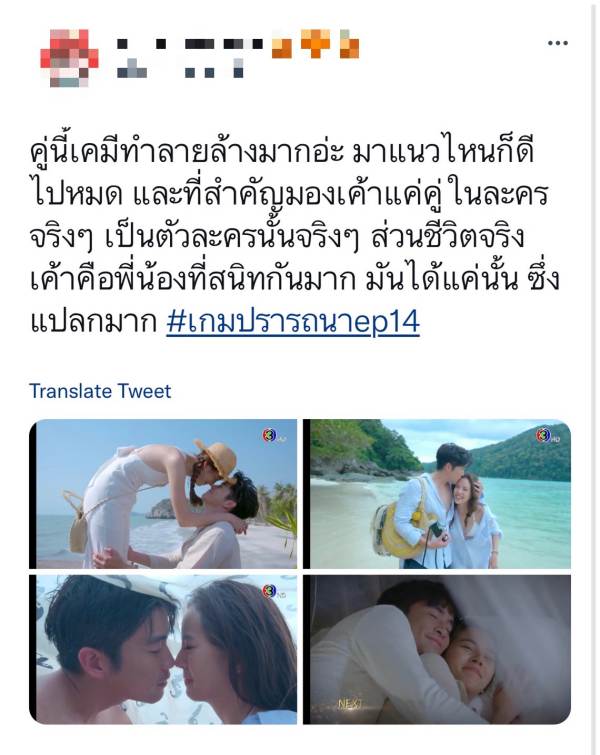Tap Translate Tweet
This screenshot has width=600, height=755.
100,391
